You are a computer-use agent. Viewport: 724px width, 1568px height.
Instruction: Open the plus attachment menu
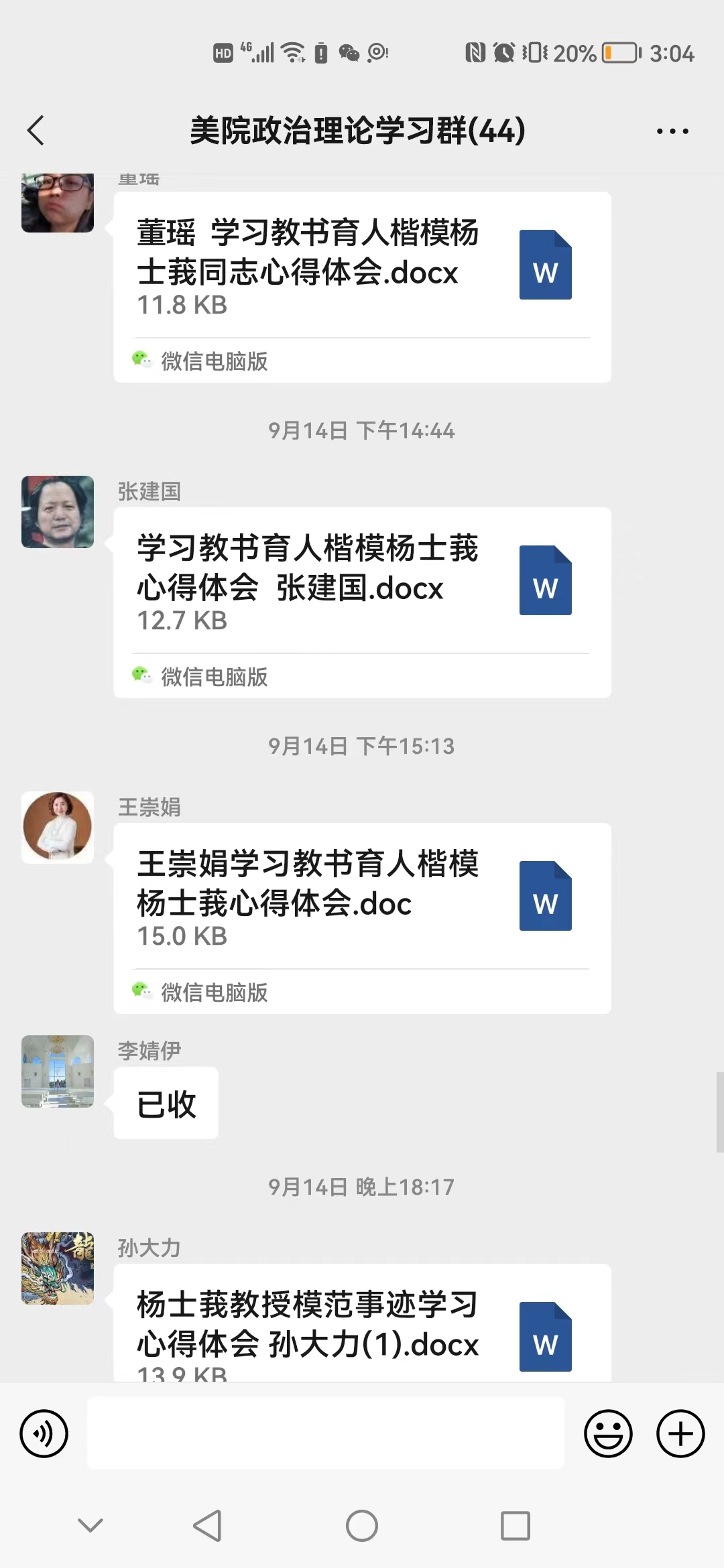(x=680, y=1434)
